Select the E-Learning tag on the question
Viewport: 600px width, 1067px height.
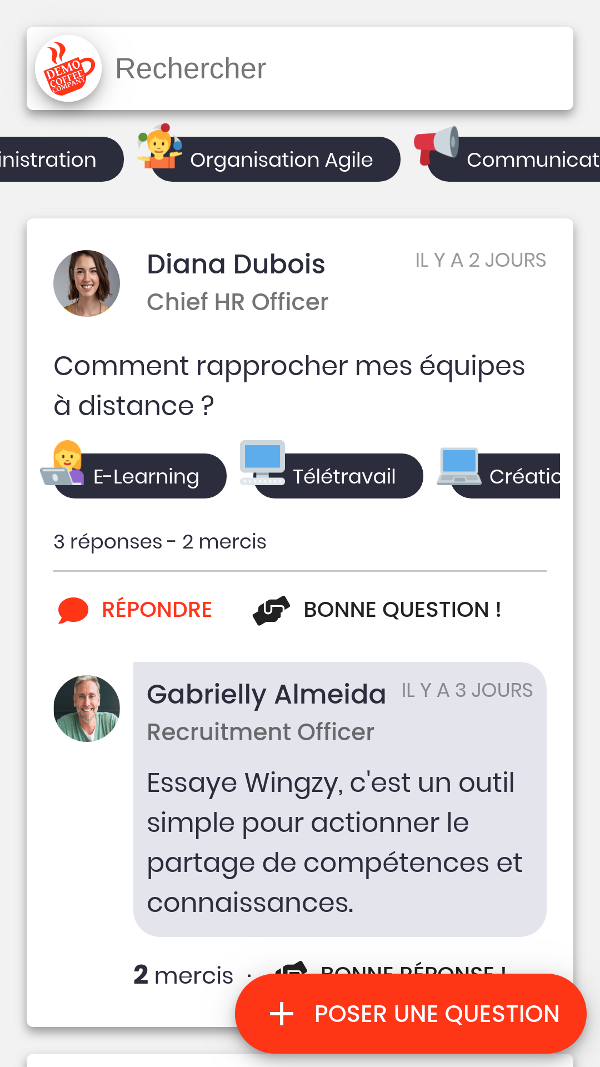pyautogui.click(x=140, y=476)
